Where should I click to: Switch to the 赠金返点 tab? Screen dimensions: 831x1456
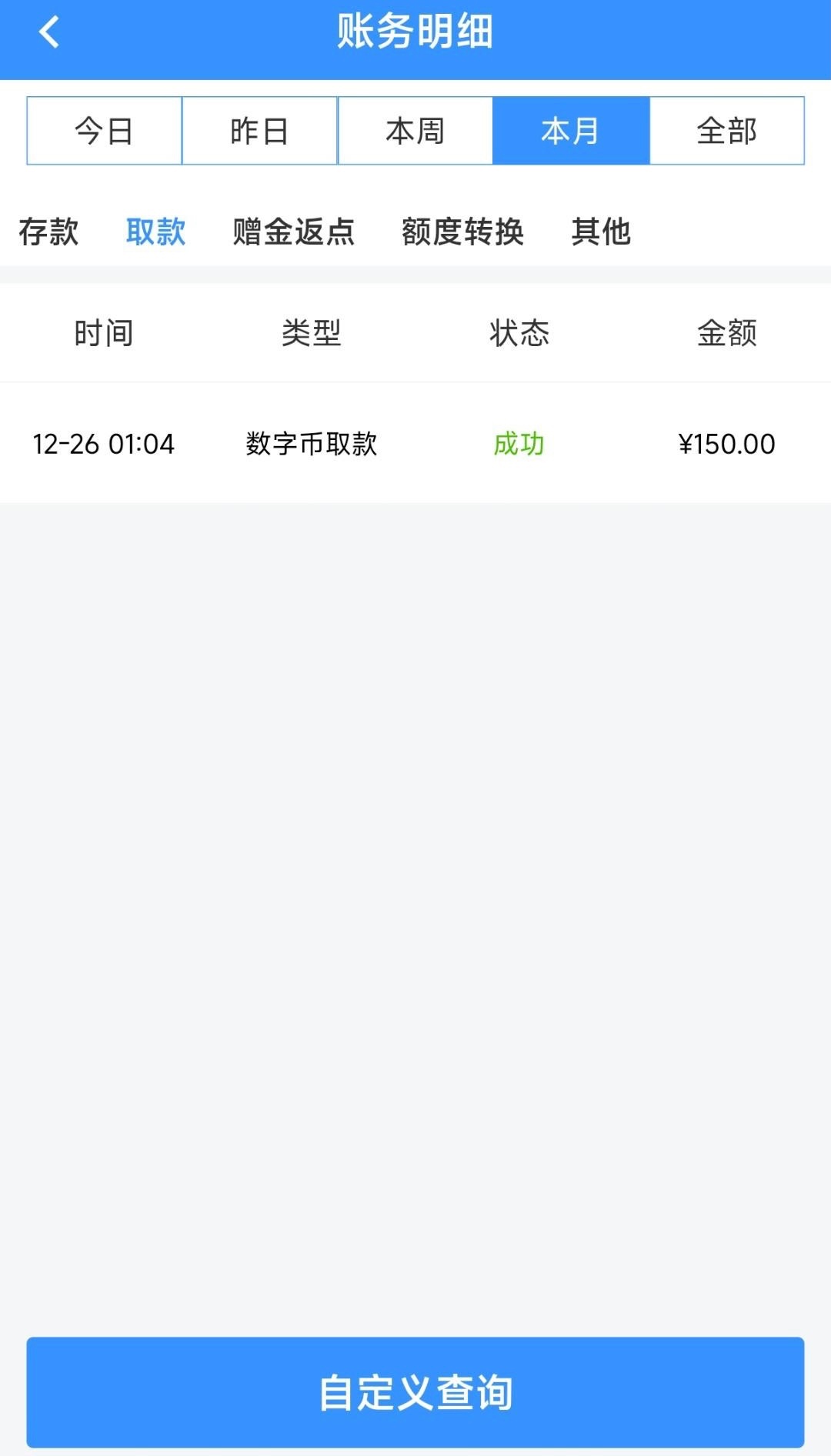pyautogui.click(x=293, y=232)
